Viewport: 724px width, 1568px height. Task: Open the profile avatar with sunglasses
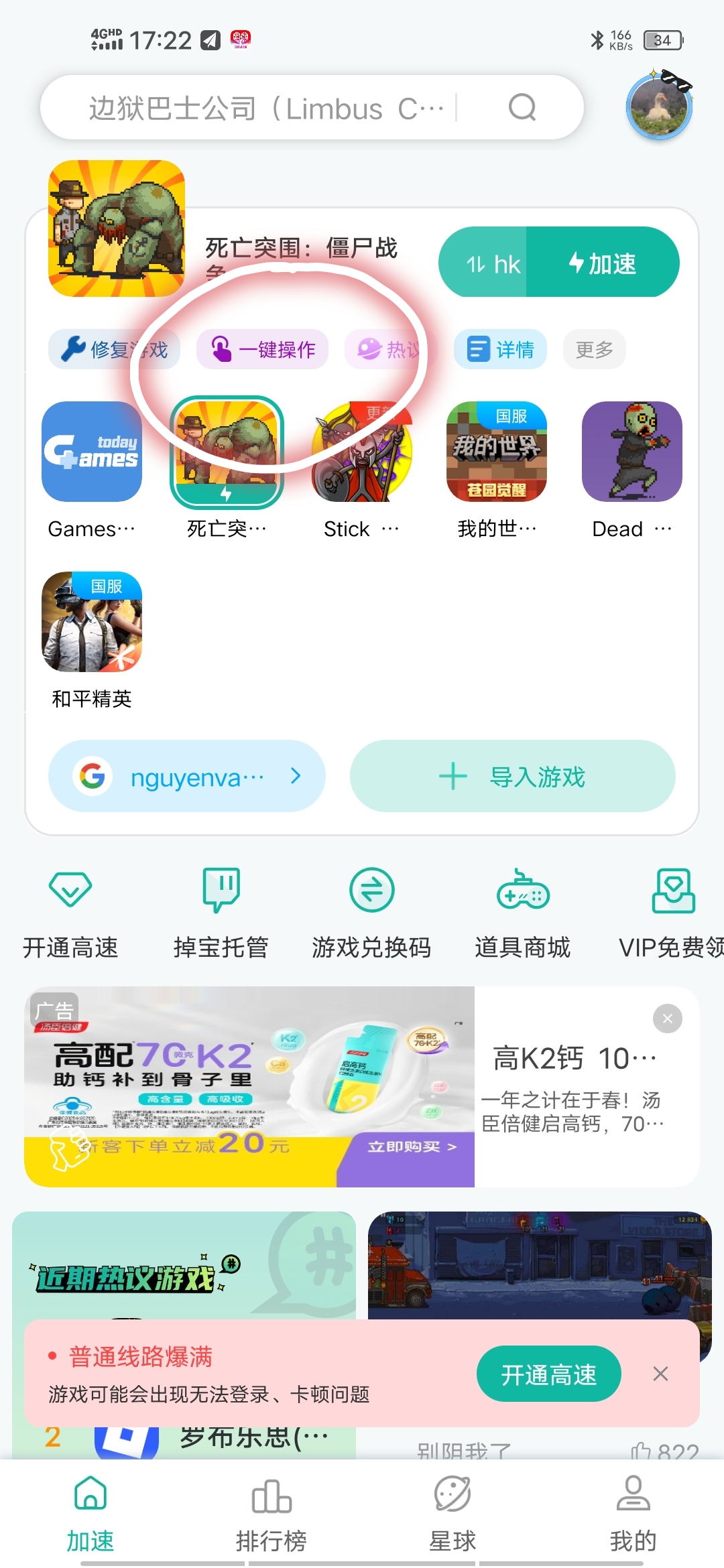coord(659,106)
